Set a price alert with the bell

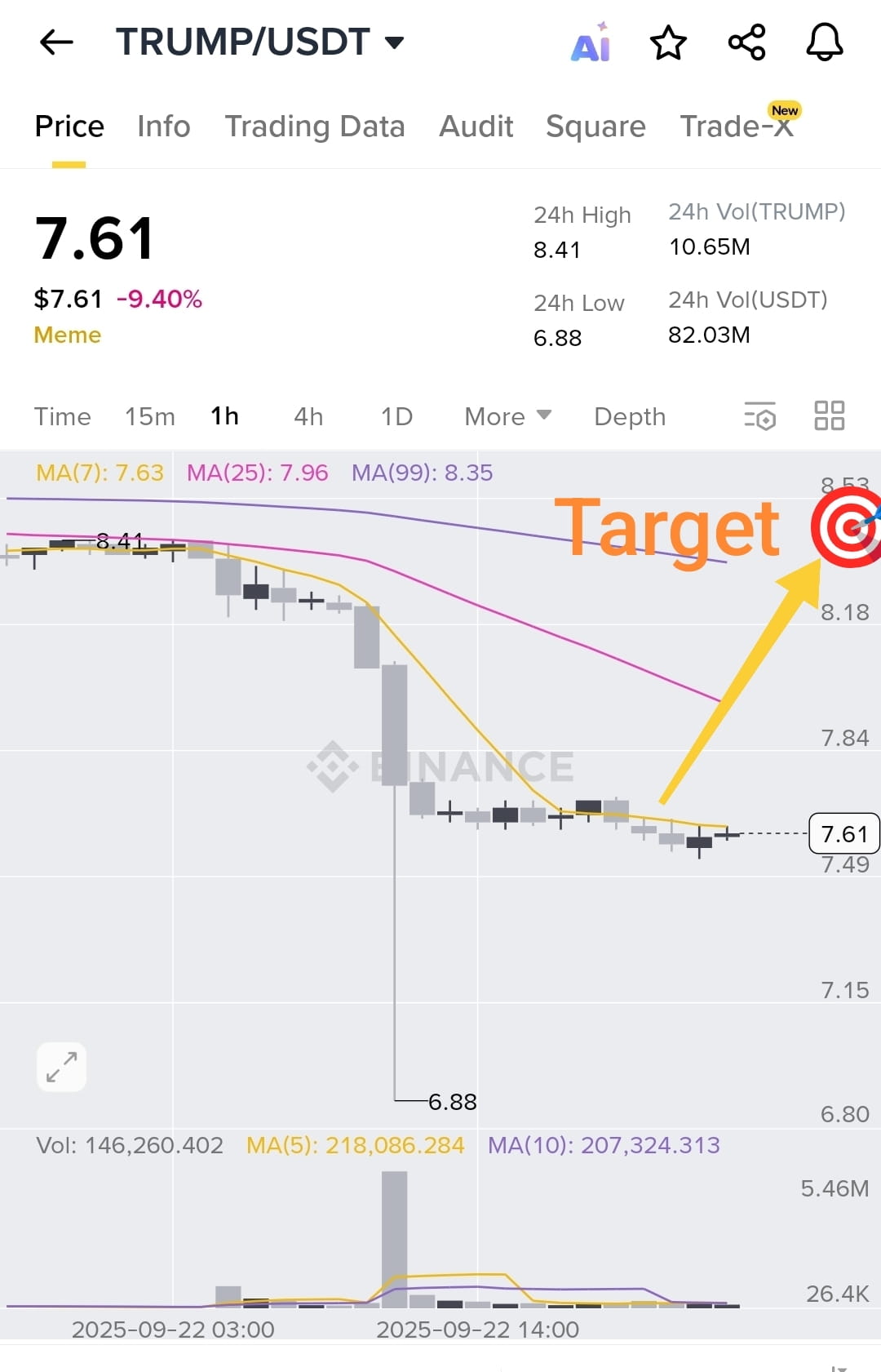coord(824,42)
